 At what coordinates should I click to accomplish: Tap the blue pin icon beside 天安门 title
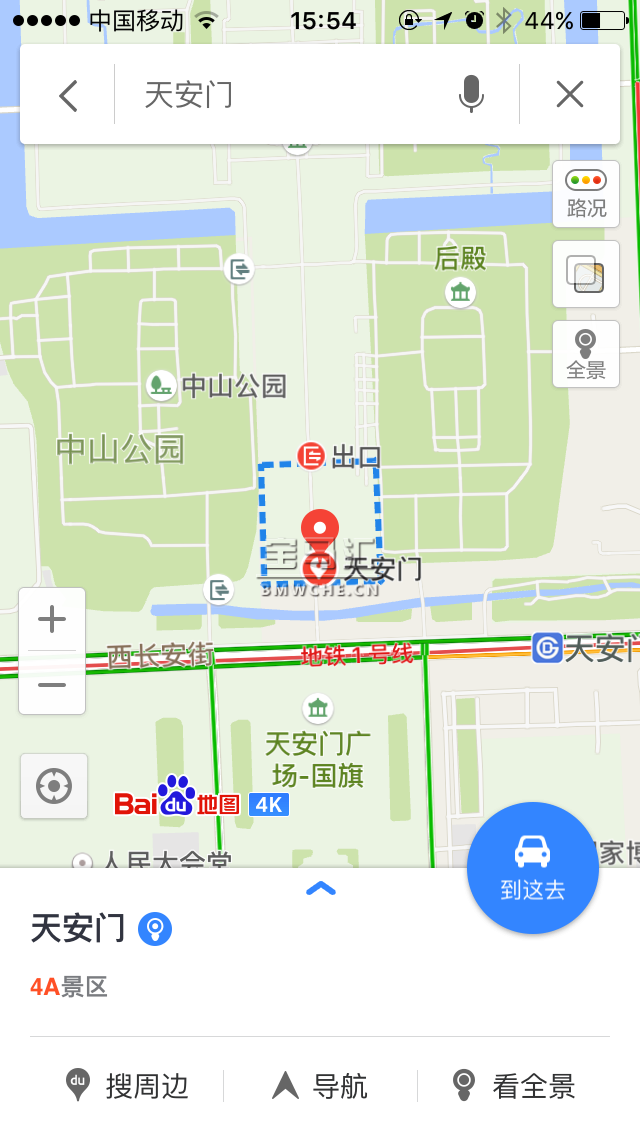point(154,929)
